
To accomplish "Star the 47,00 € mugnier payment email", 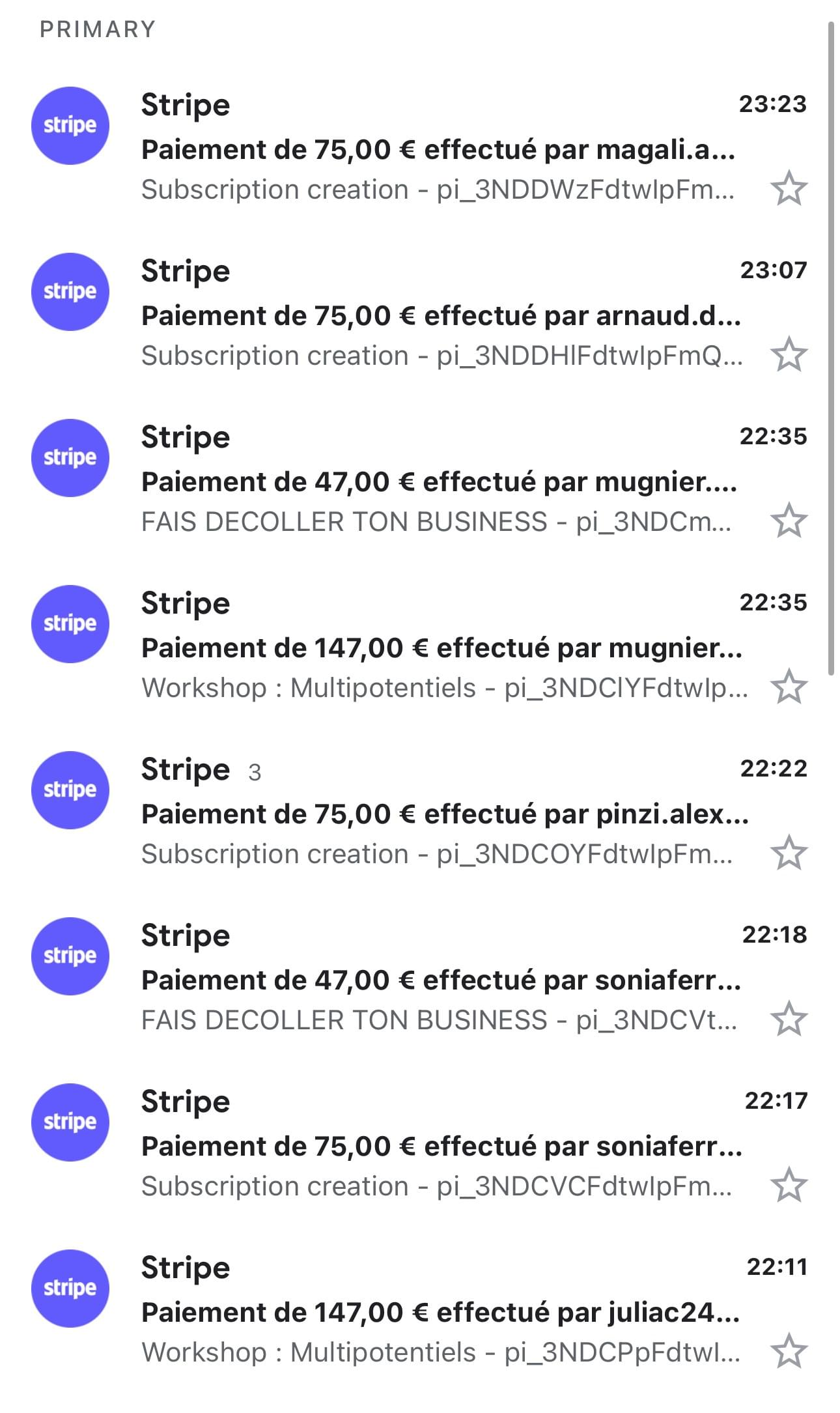I will coord(789,521).
